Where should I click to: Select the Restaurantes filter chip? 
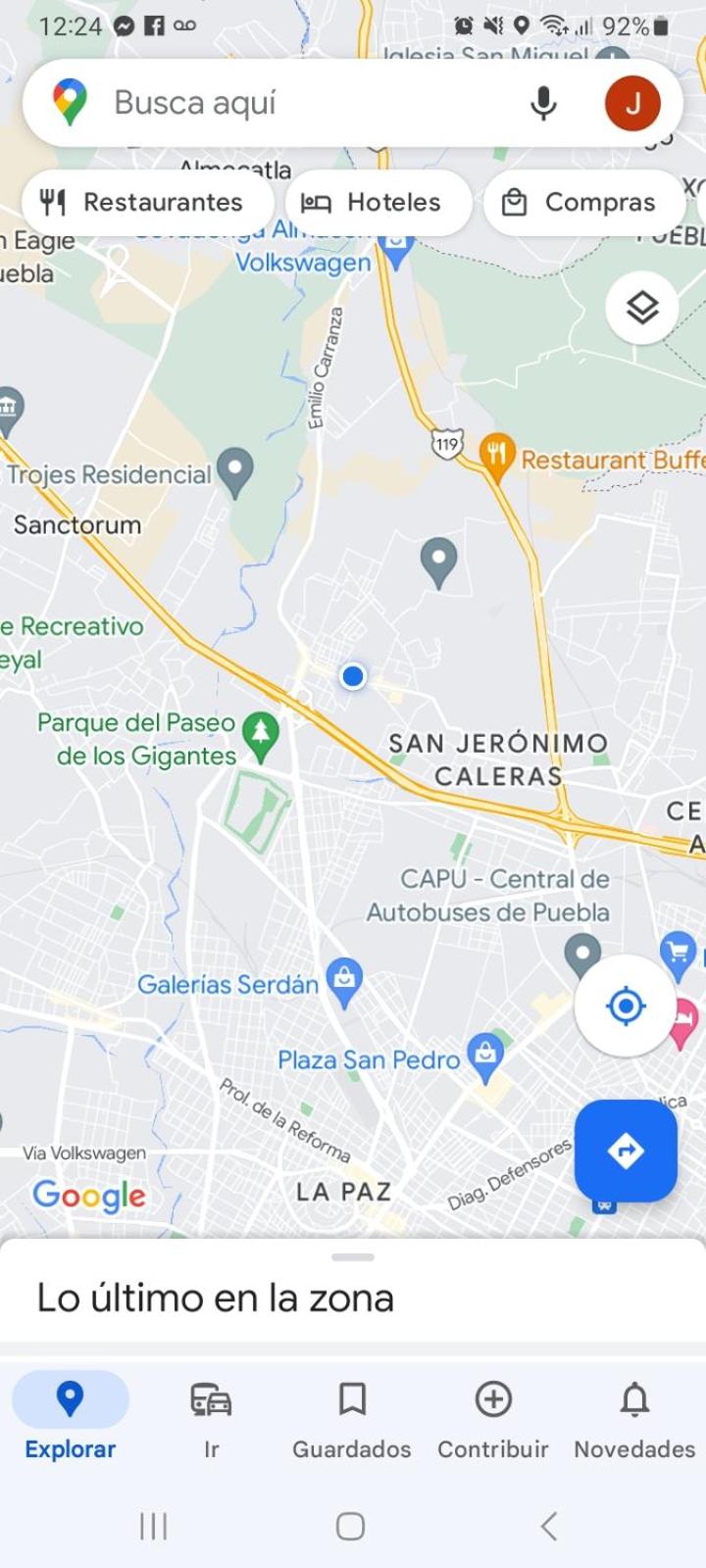pyautogui.click(x=147, y=202)
